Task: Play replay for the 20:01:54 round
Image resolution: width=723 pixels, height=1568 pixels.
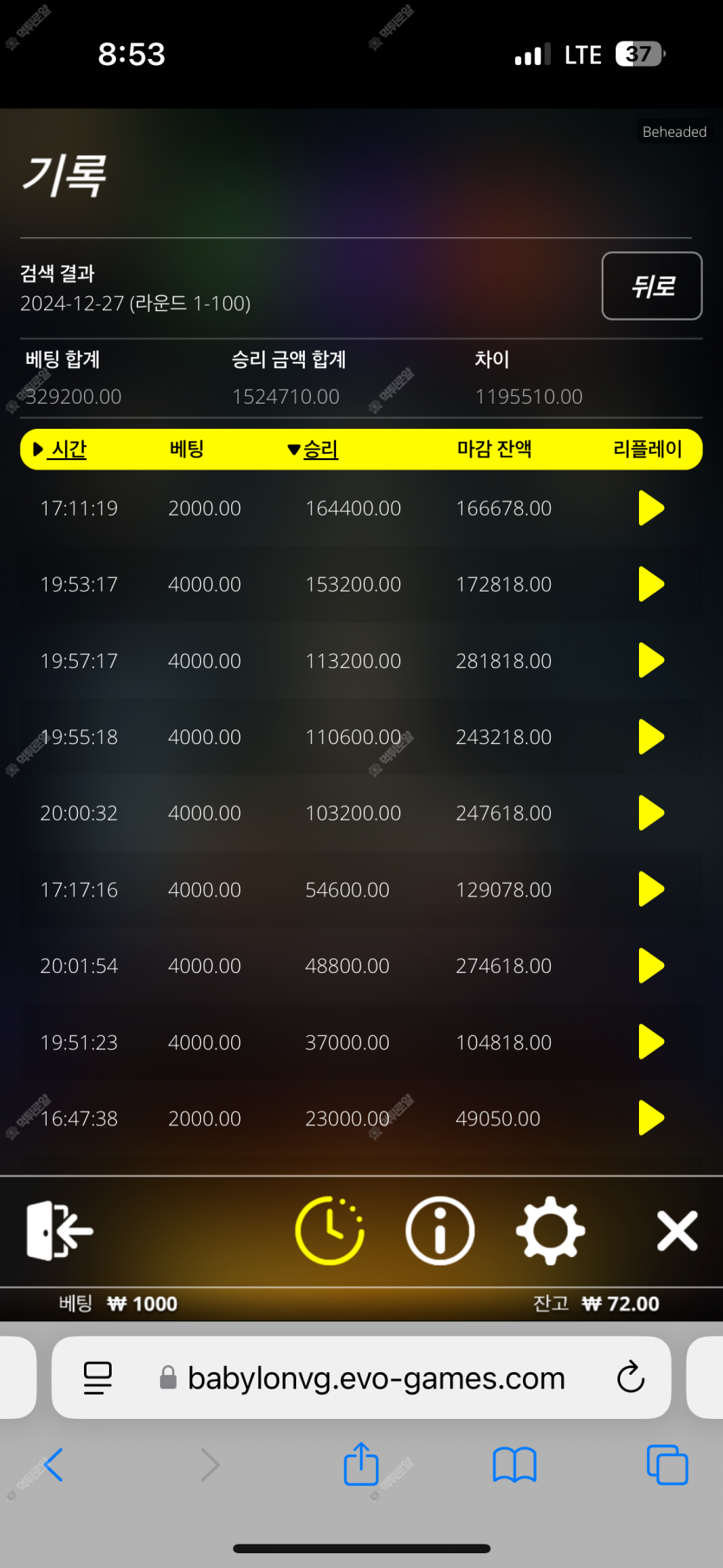Action: pyautogui.click(x=650, y=966)
